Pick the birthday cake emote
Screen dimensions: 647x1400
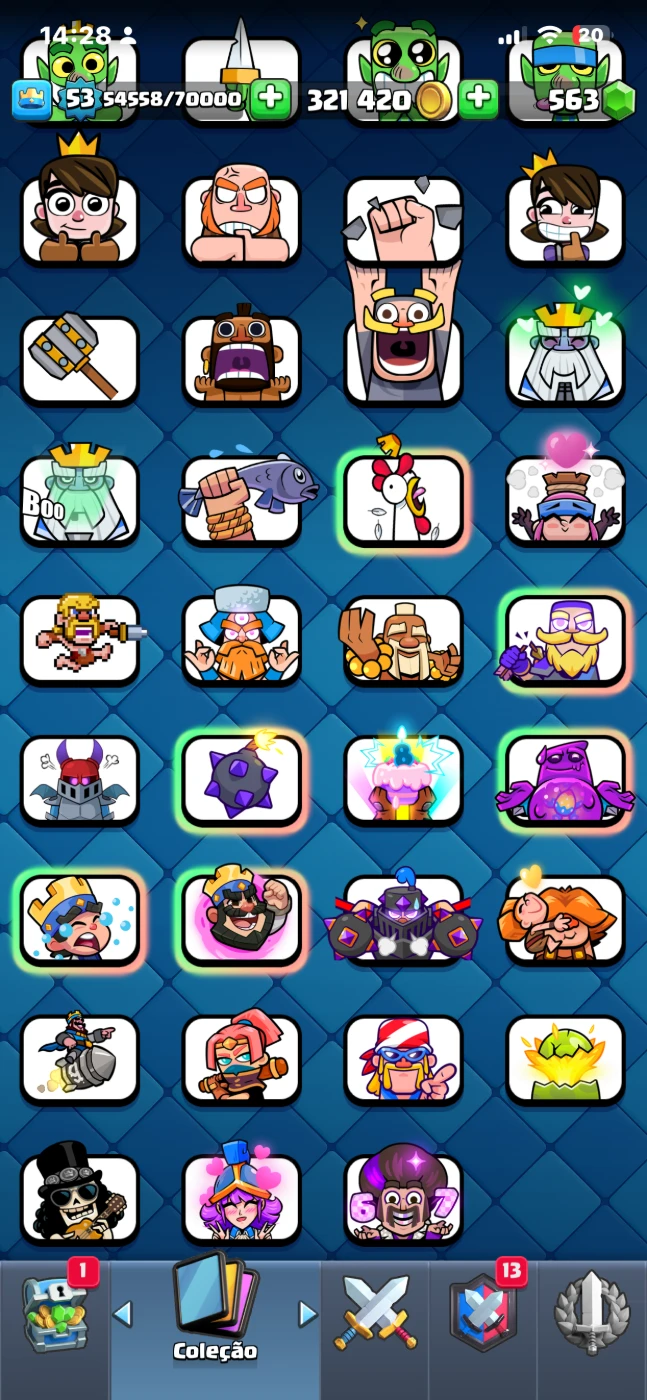coord(404,780)
